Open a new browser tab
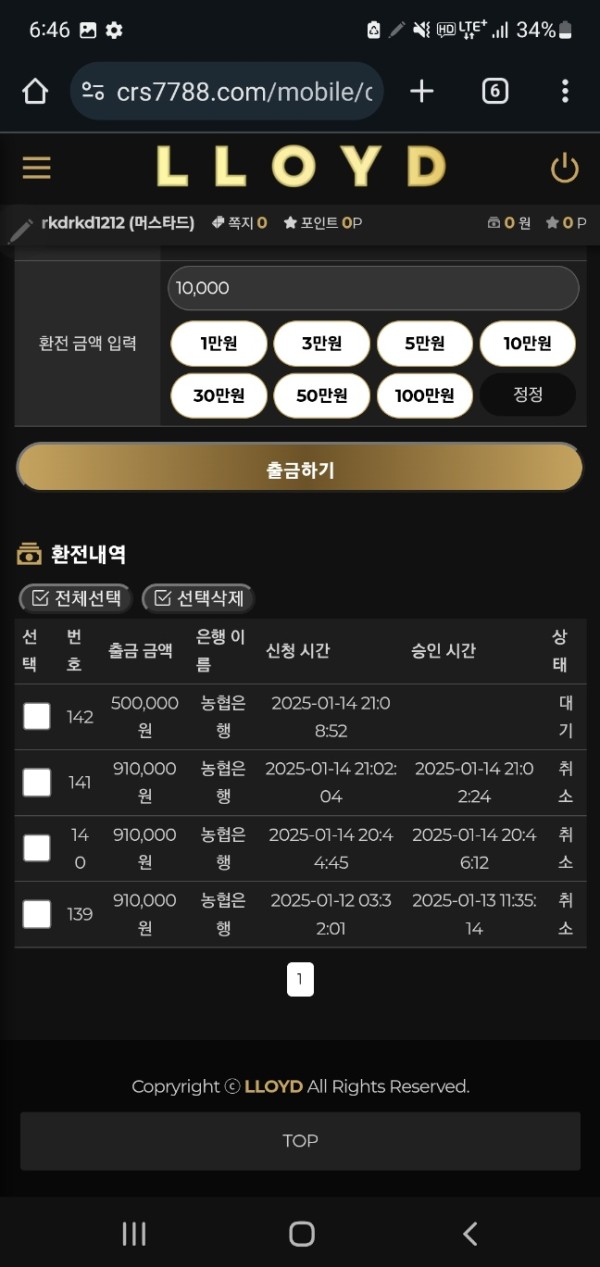600x1267 pixels. click(422, 92)
